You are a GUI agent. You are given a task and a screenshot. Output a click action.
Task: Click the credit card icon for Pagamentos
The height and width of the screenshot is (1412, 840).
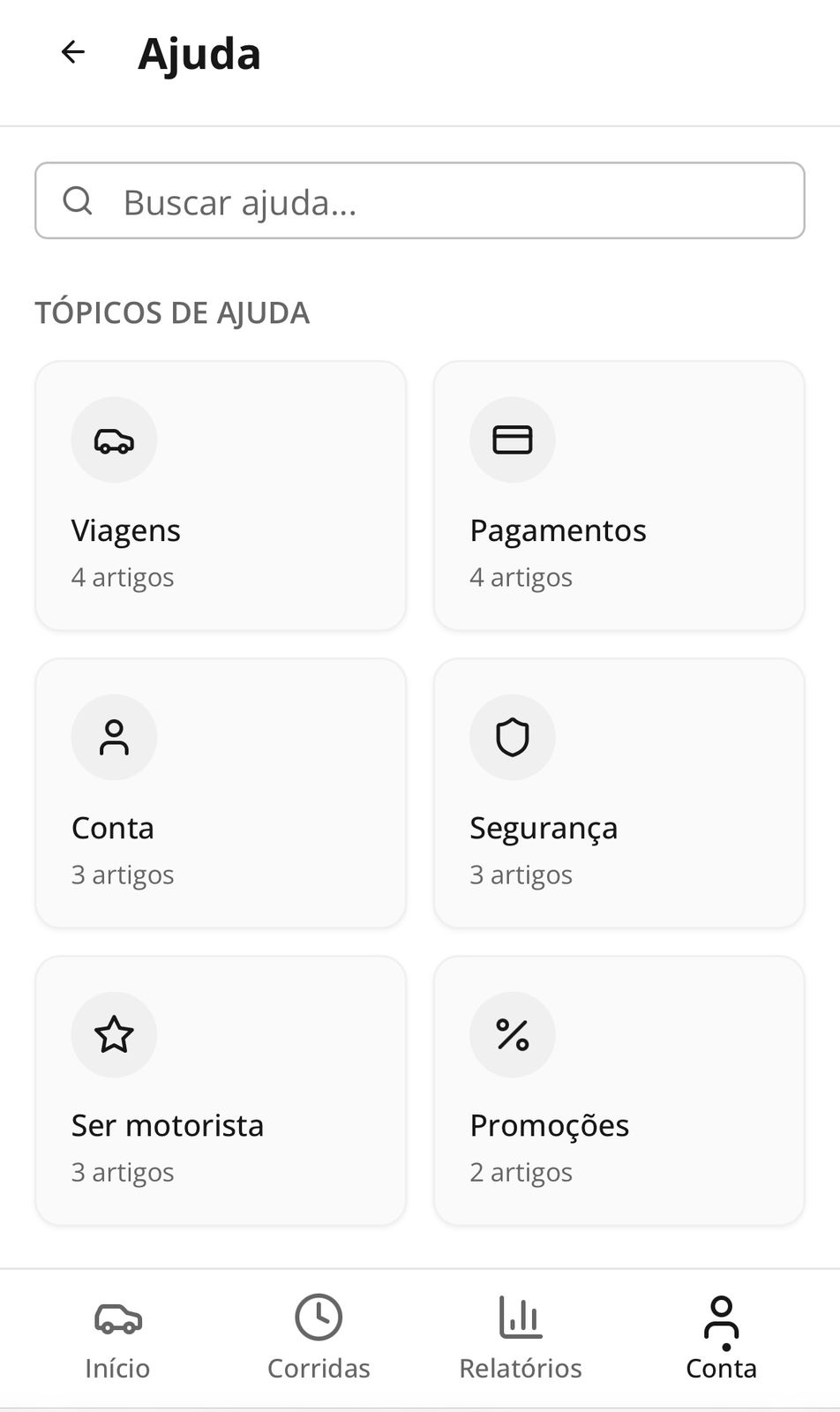(x=513, y=439)
